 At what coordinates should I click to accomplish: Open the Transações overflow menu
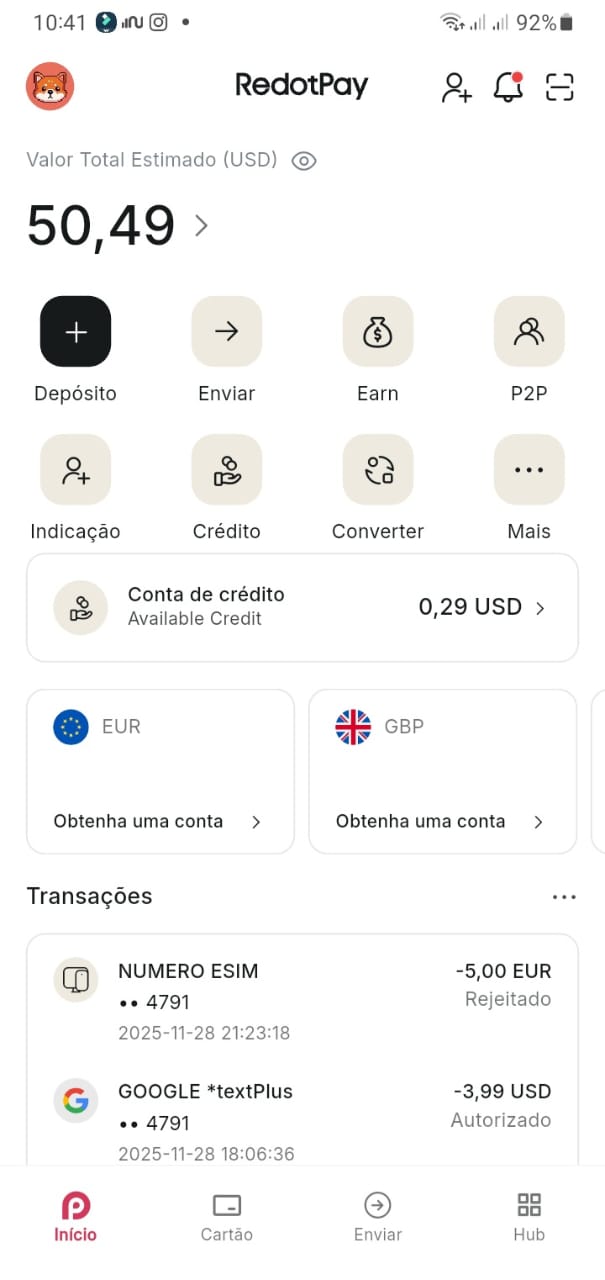(564, 897)
